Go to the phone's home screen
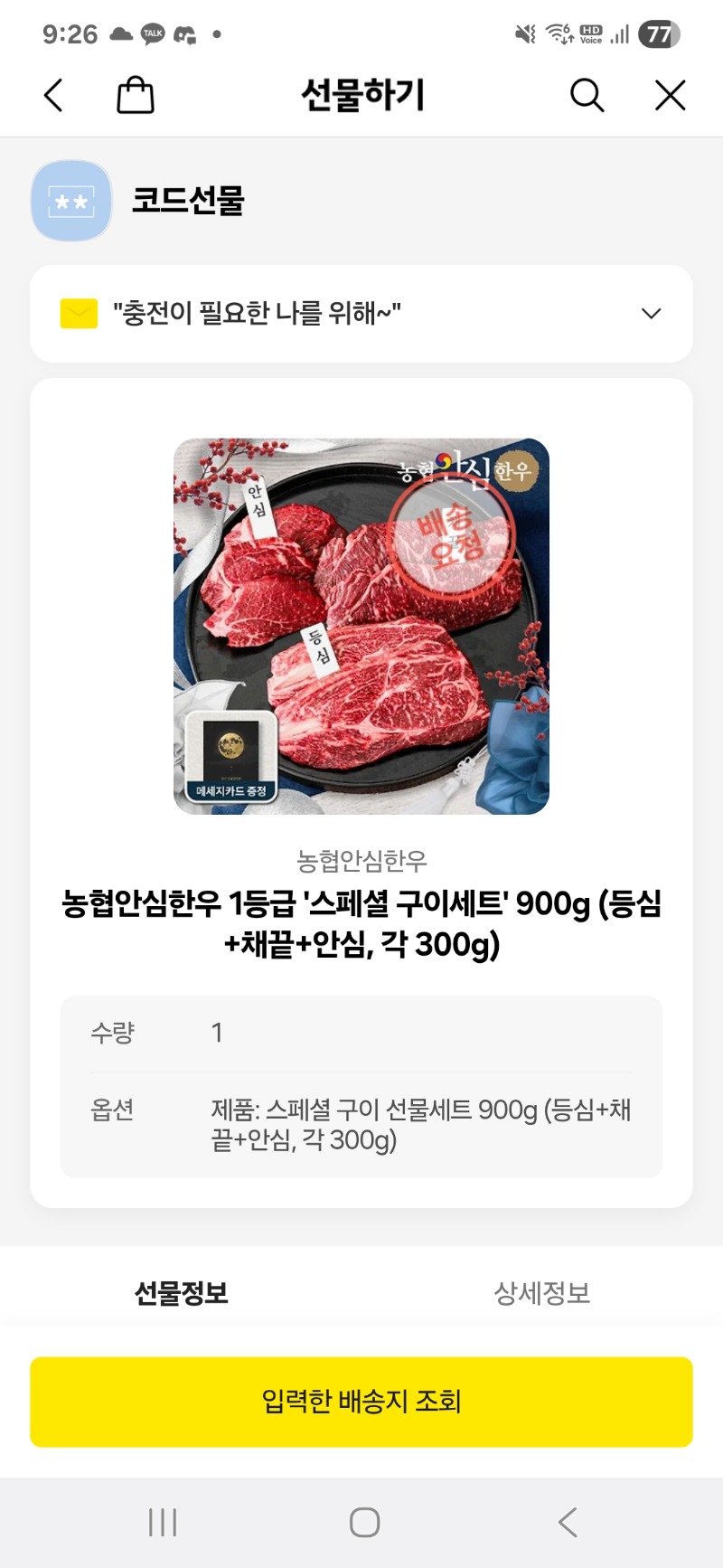Viewport: 723px width, 1568px height. (x=364, y=1522)
